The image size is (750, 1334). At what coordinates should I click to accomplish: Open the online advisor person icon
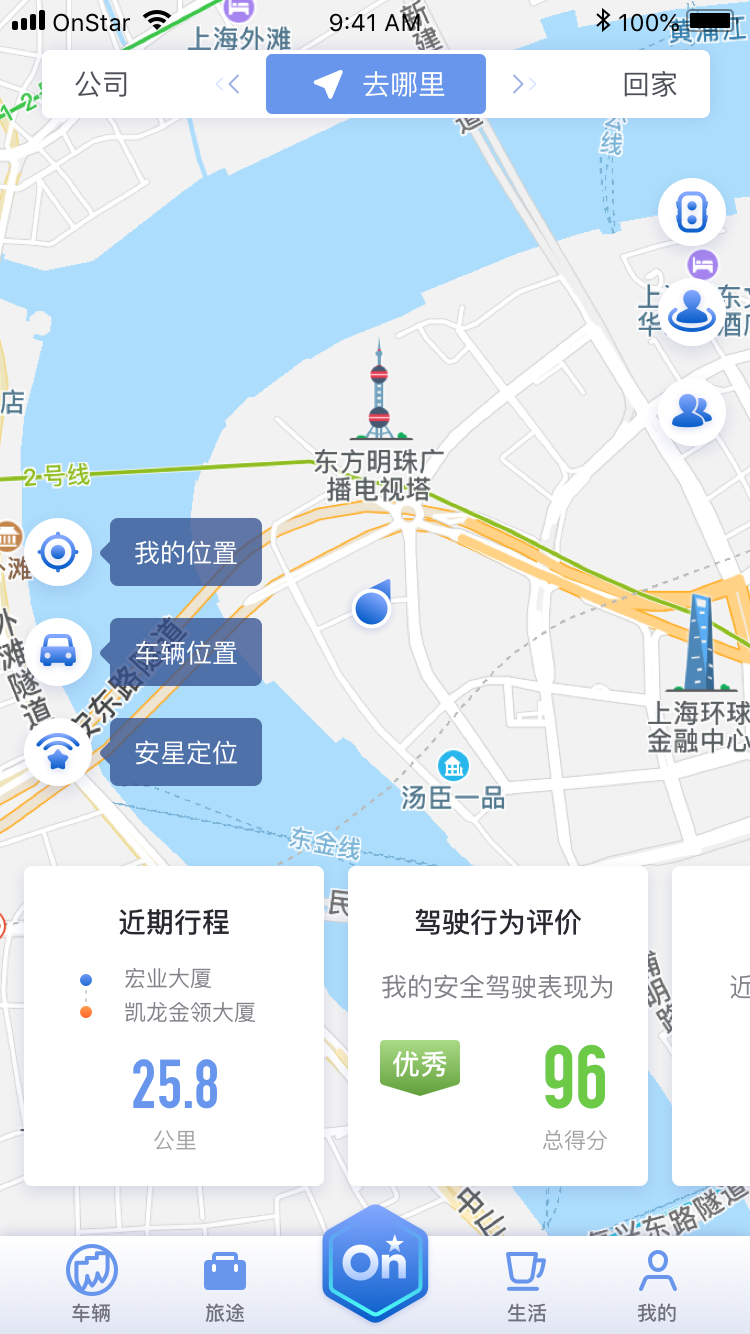click(691, 311)
